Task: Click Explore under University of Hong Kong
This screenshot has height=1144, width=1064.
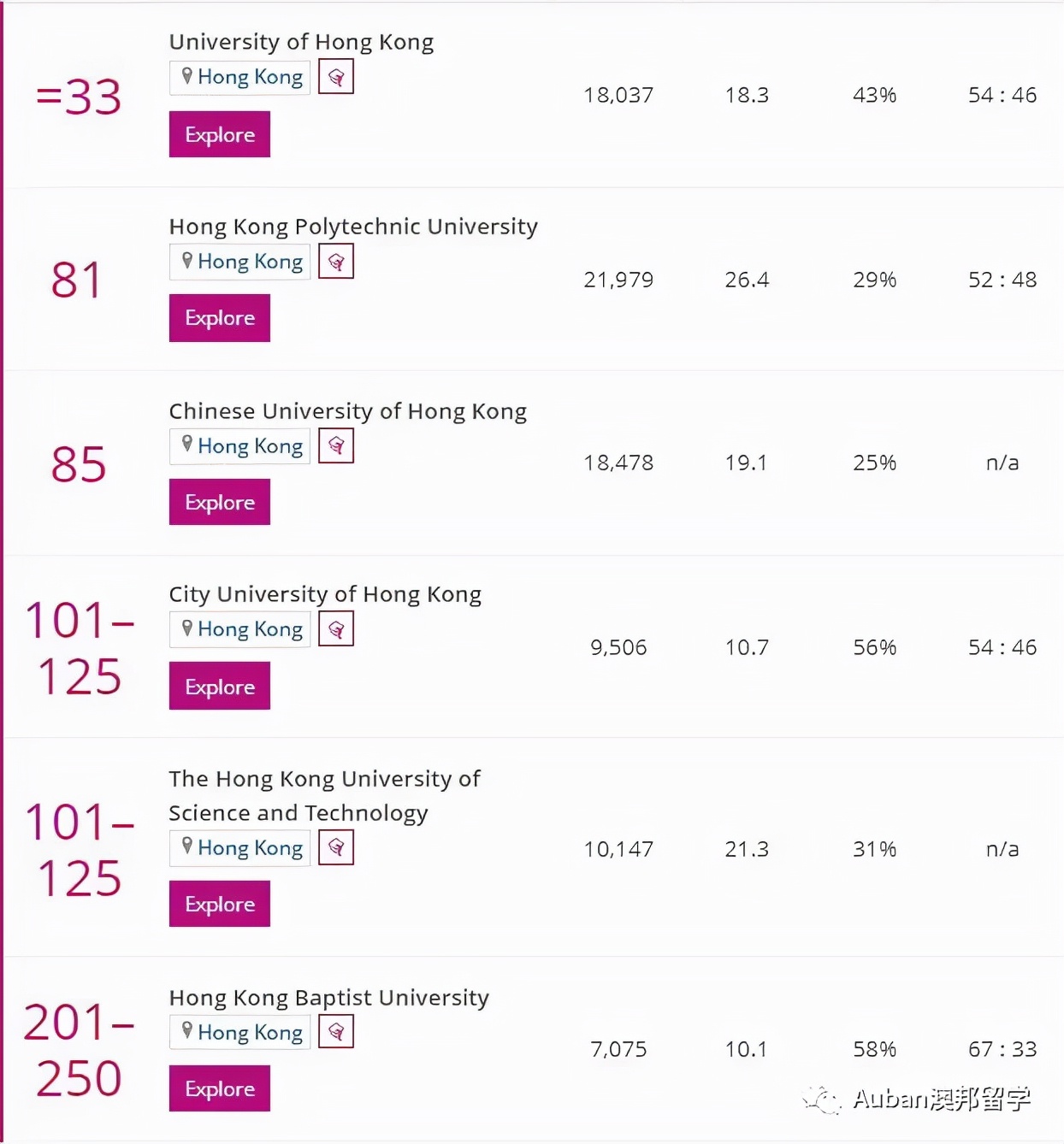Action: (x=219, y=134)
